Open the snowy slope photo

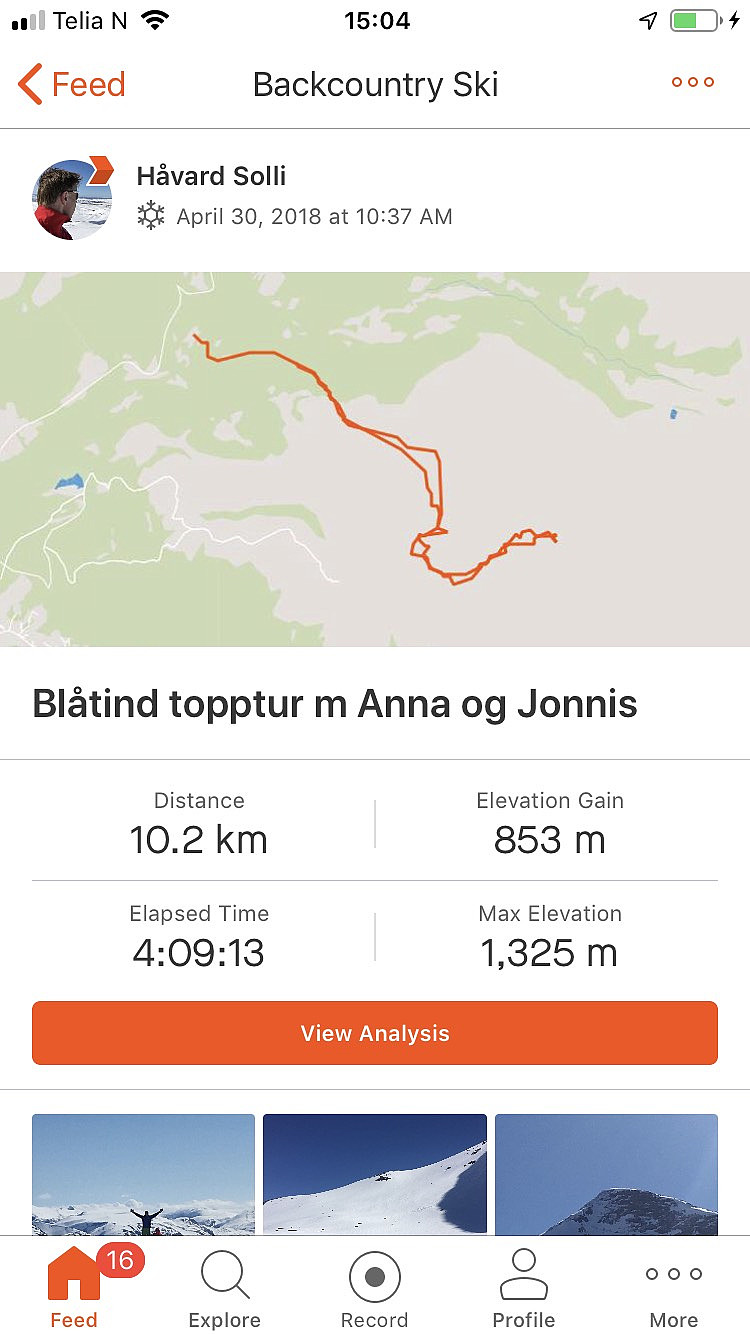[375, 1174]
